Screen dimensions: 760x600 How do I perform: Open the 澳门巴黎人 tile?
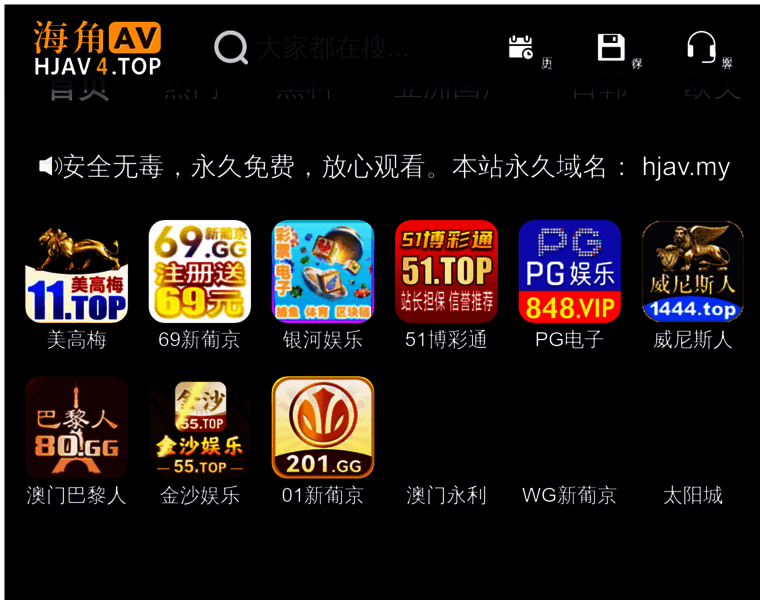[76, 428]
